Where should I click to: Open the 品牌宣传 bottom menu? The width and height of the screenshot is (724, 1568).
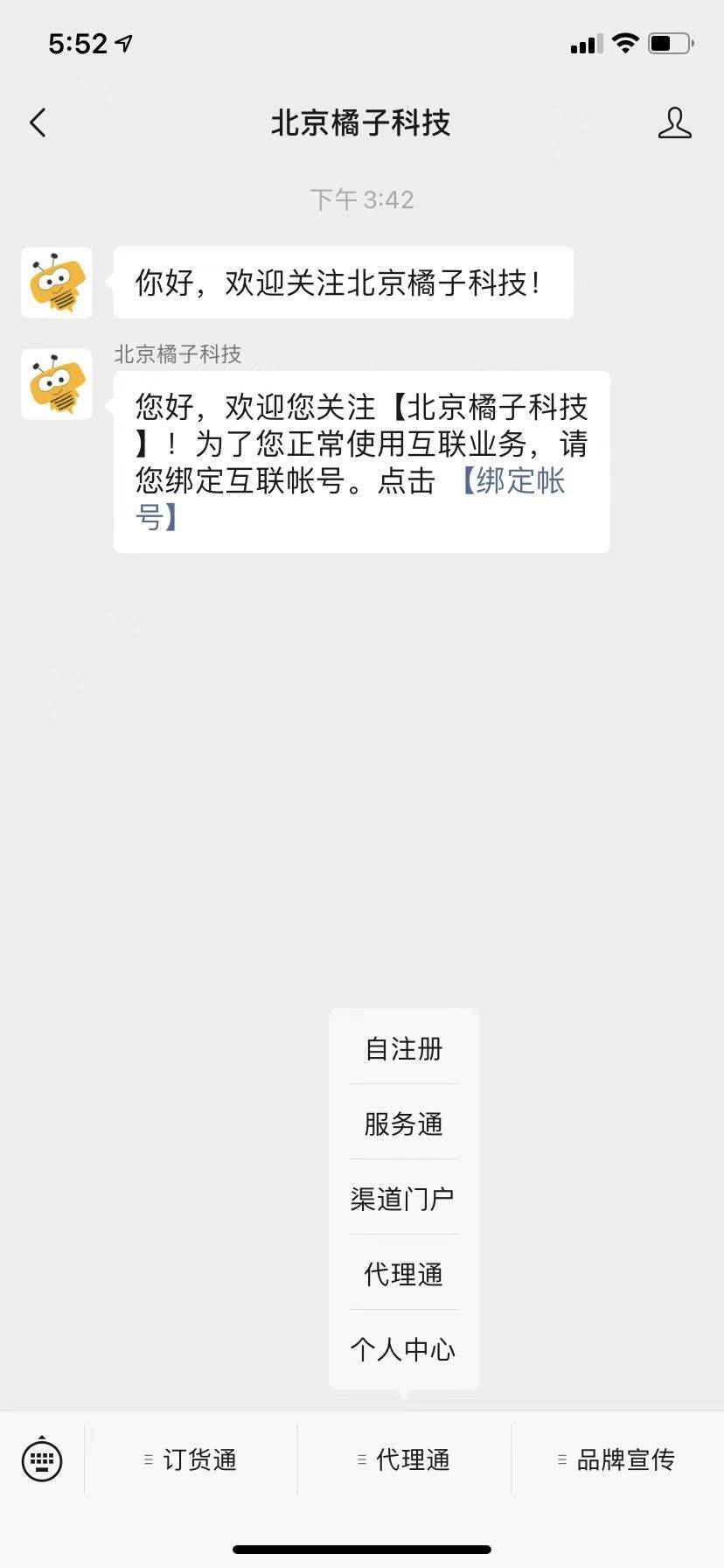617,1459
